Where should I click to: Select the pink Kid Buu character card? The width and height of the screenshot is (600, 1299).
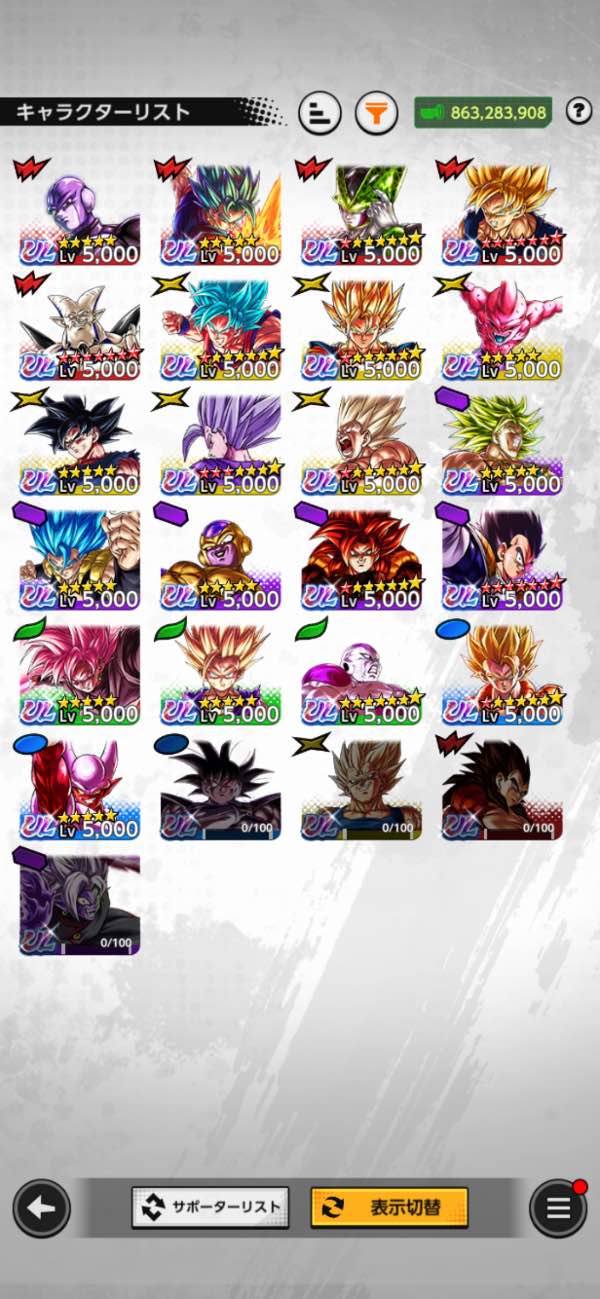point(503,329)
